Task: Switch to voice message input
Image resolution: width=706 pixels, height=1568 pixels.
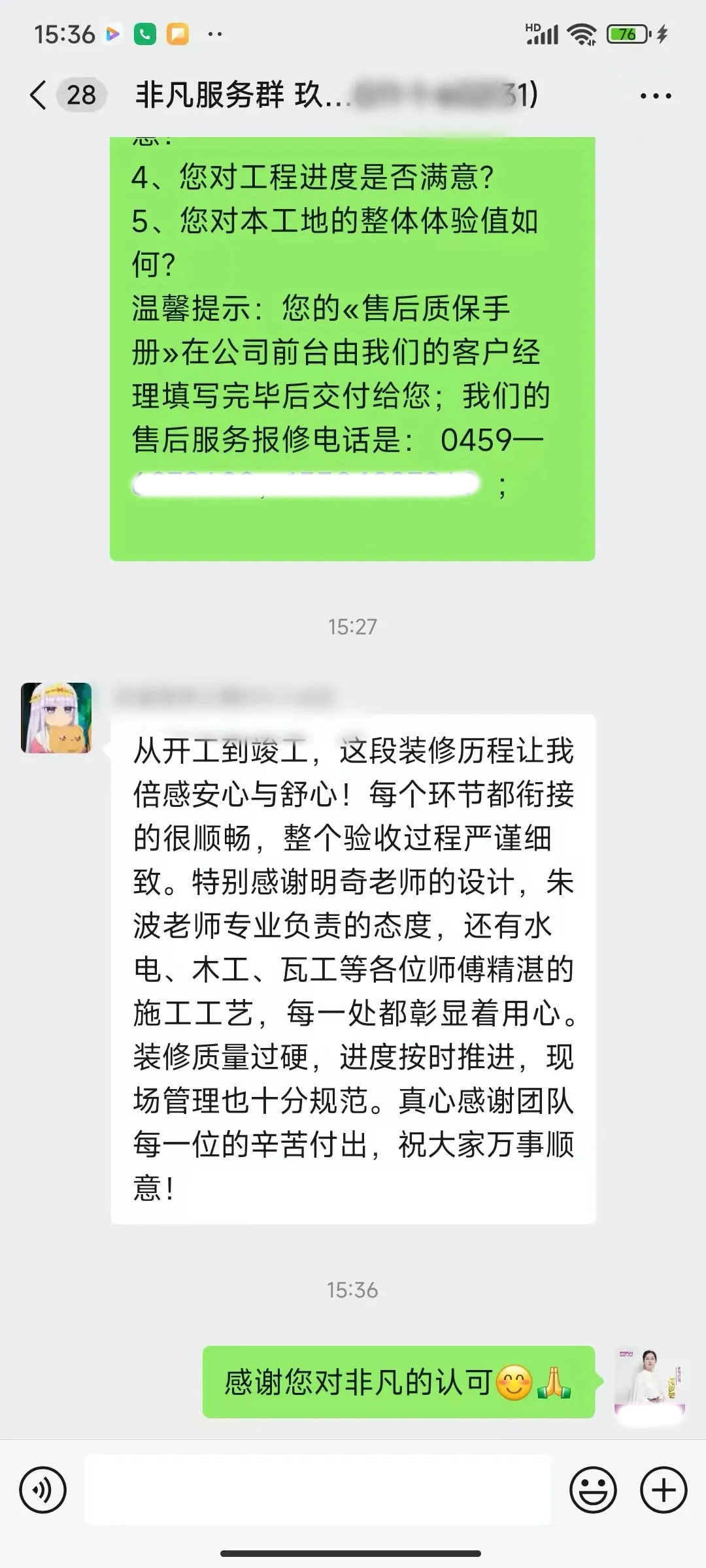Action: [43, 1490]
